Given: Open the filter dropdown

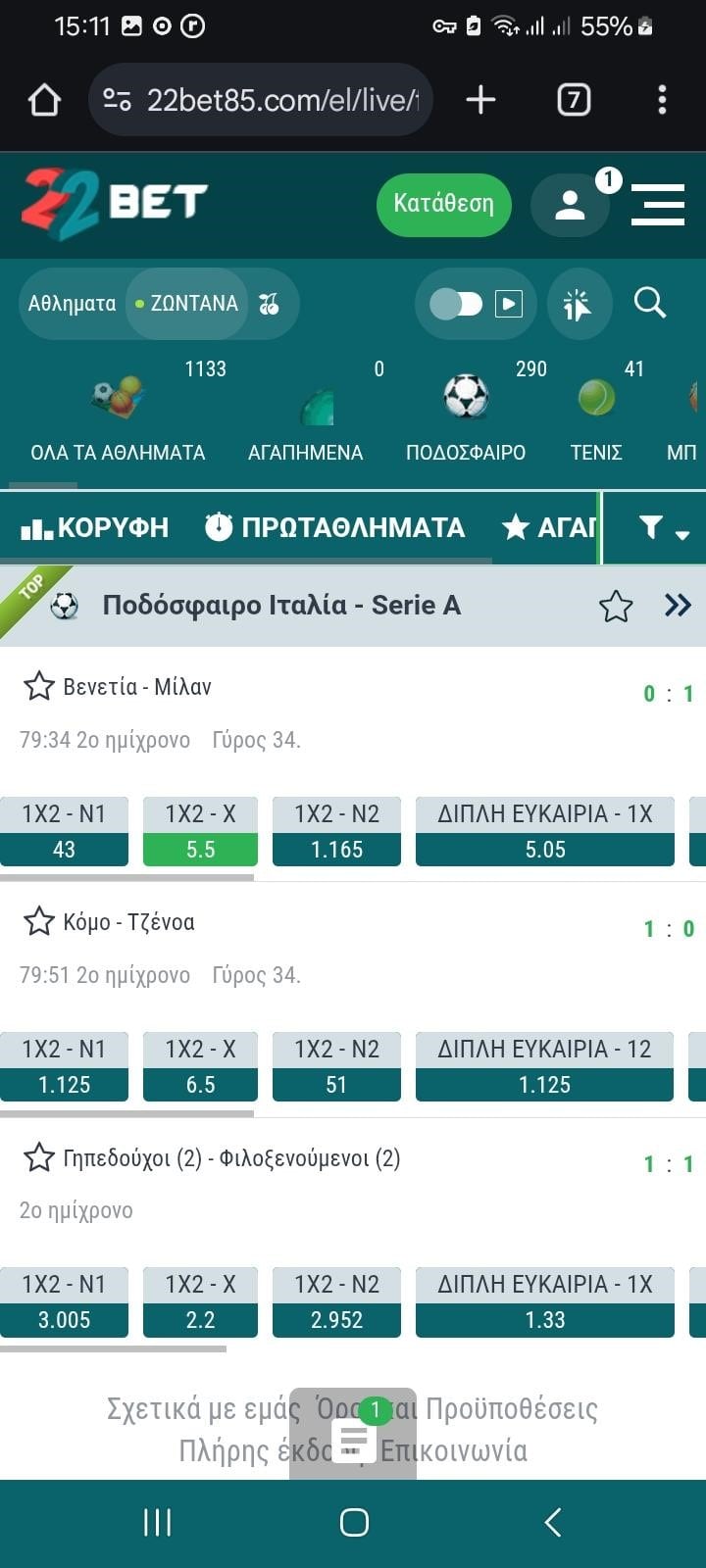Looking at the screenshot, I should click(664, 528).
